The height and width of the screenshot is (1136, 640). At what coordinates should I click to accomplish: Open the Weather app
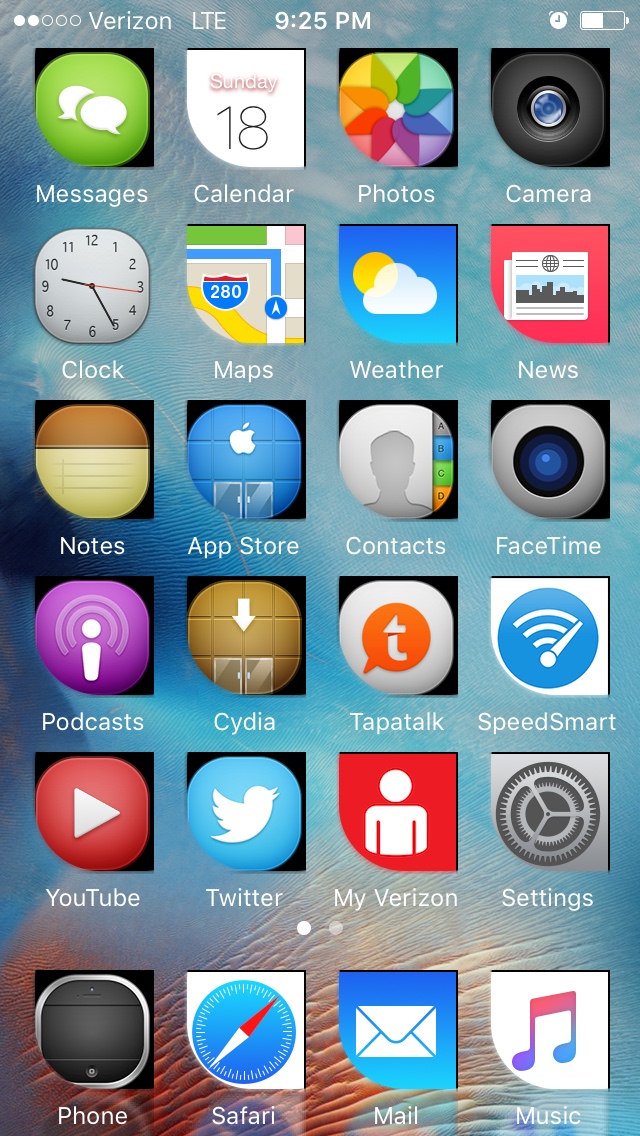pyautogui.click(x=397, y=285)
